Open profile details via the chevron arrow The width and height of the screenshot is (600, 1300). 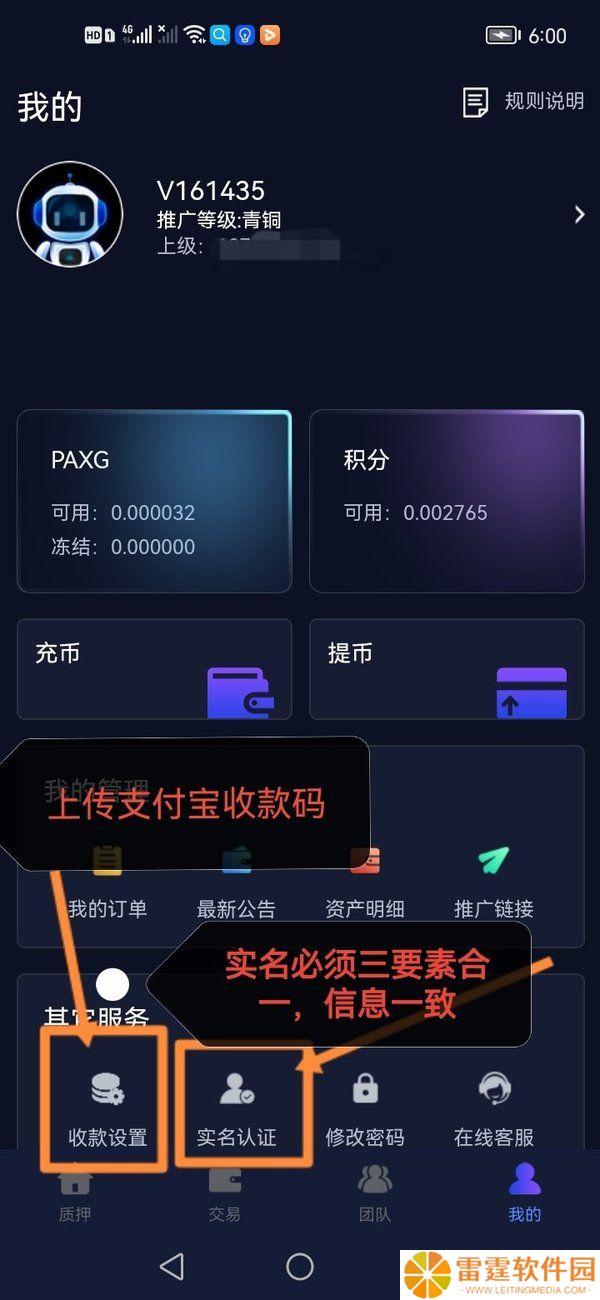pyautogui.click(x=579, y=214)
